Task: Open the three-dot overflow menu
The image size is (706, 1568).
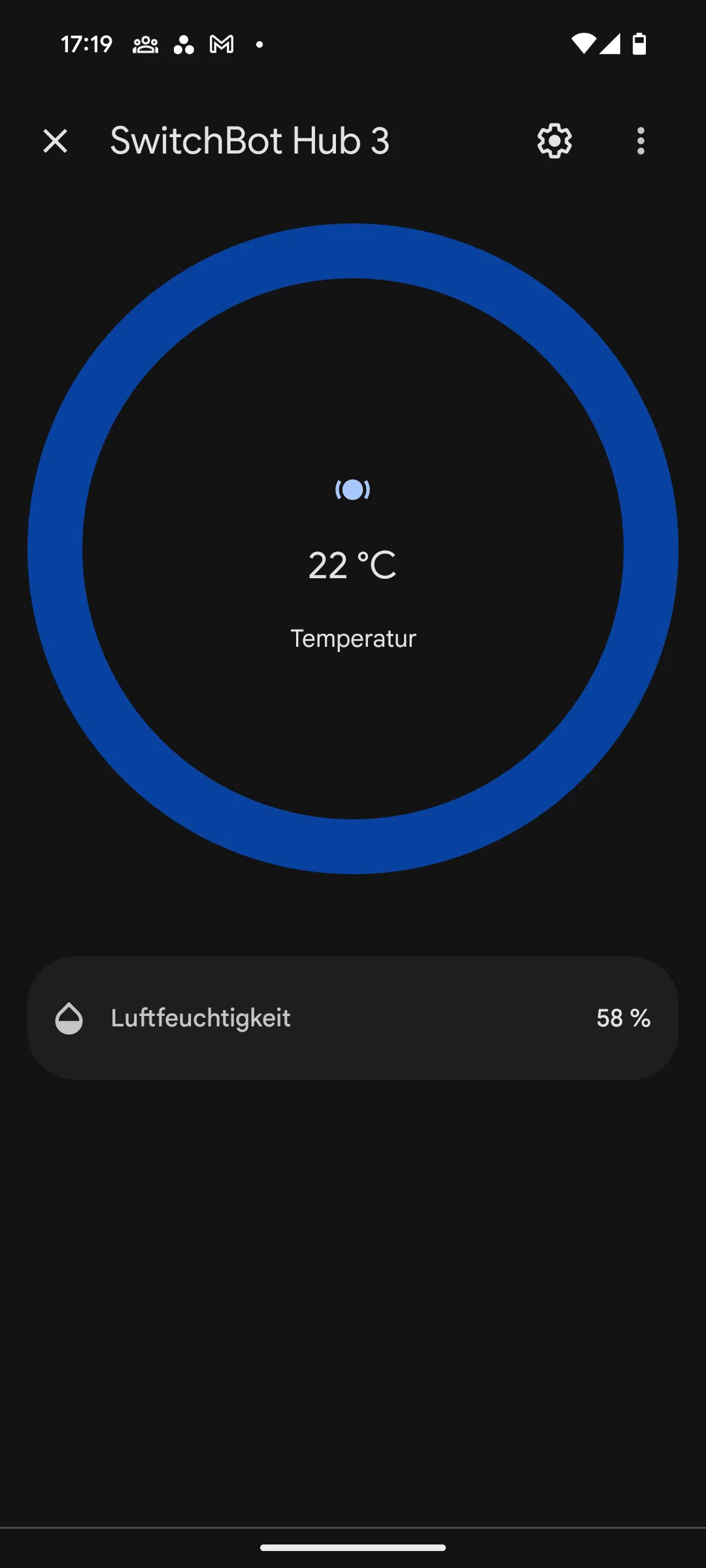Action: point(641,141)
